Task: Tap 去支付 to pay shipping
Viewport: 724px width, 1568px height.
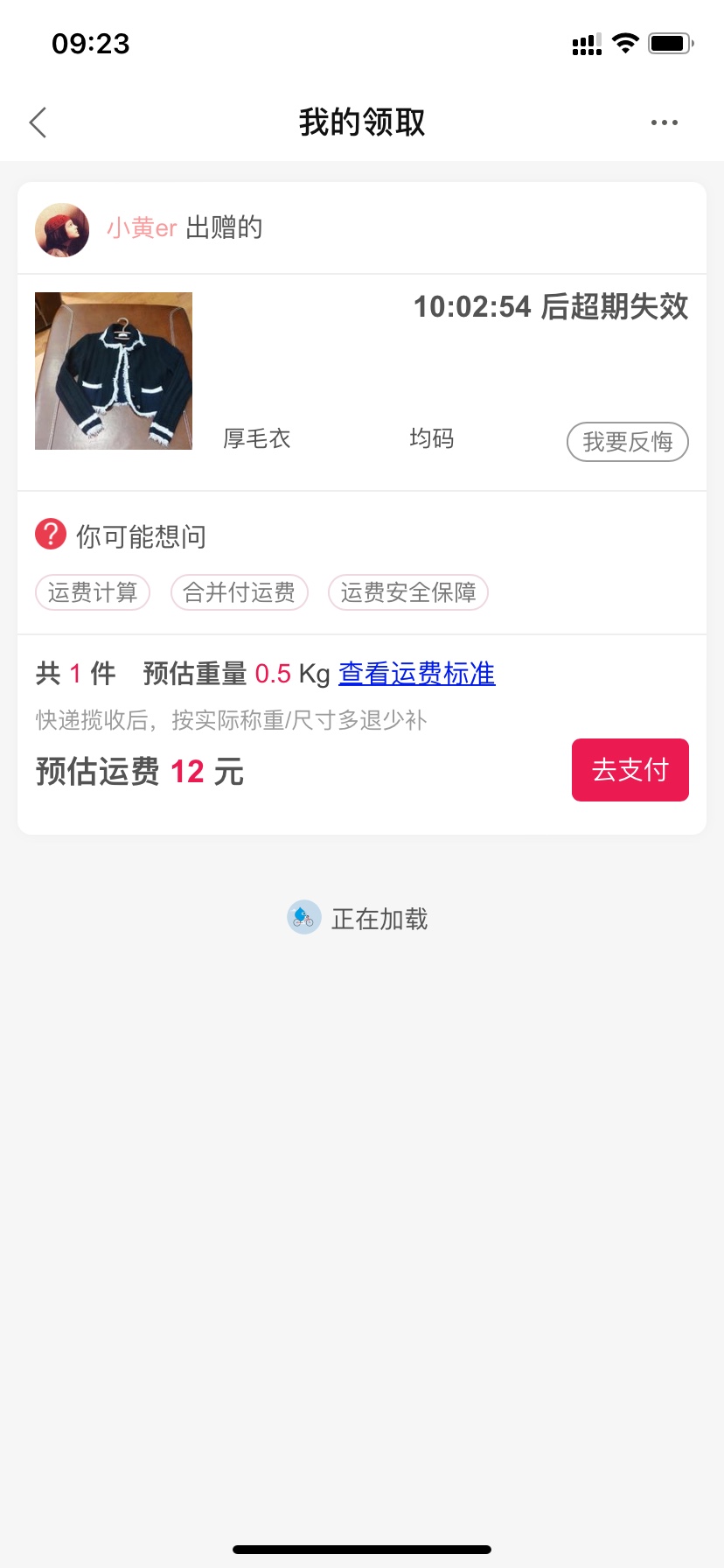Action: pyautogui.click(x=630, y=770)
